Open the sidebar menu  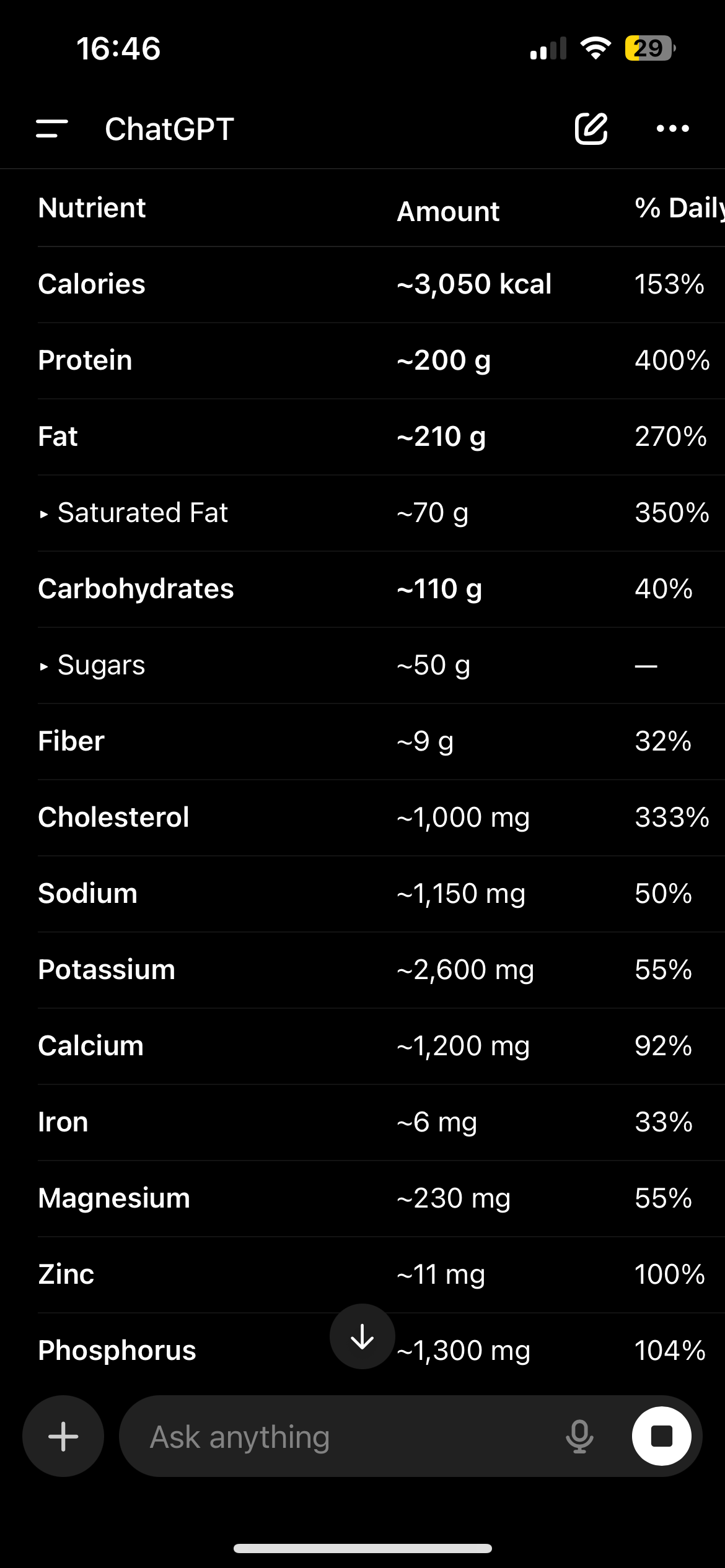tap(52, 129)
